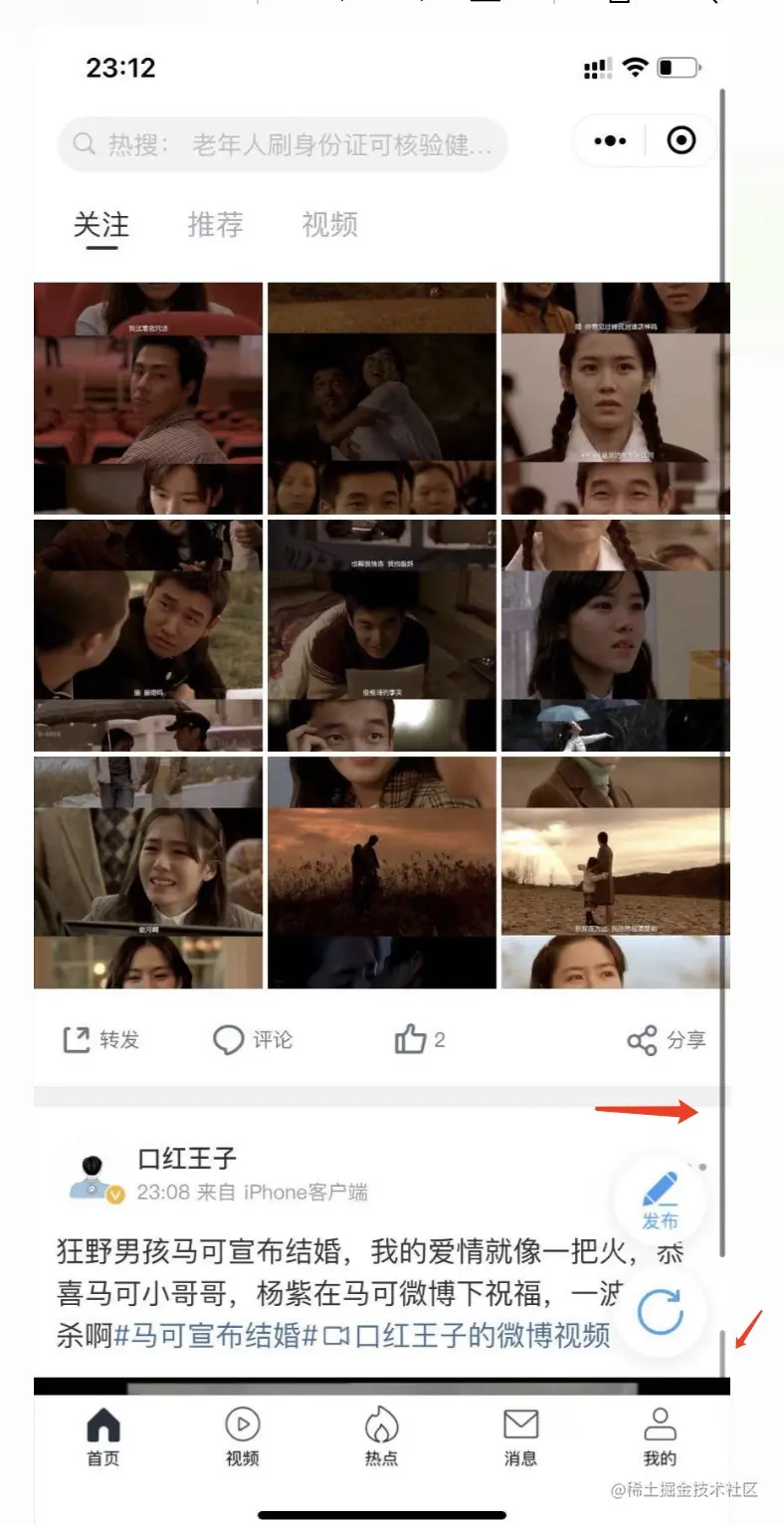Switch to the top 视频 tab
The height and width of the screenshot is (1525, 784).
329,225
